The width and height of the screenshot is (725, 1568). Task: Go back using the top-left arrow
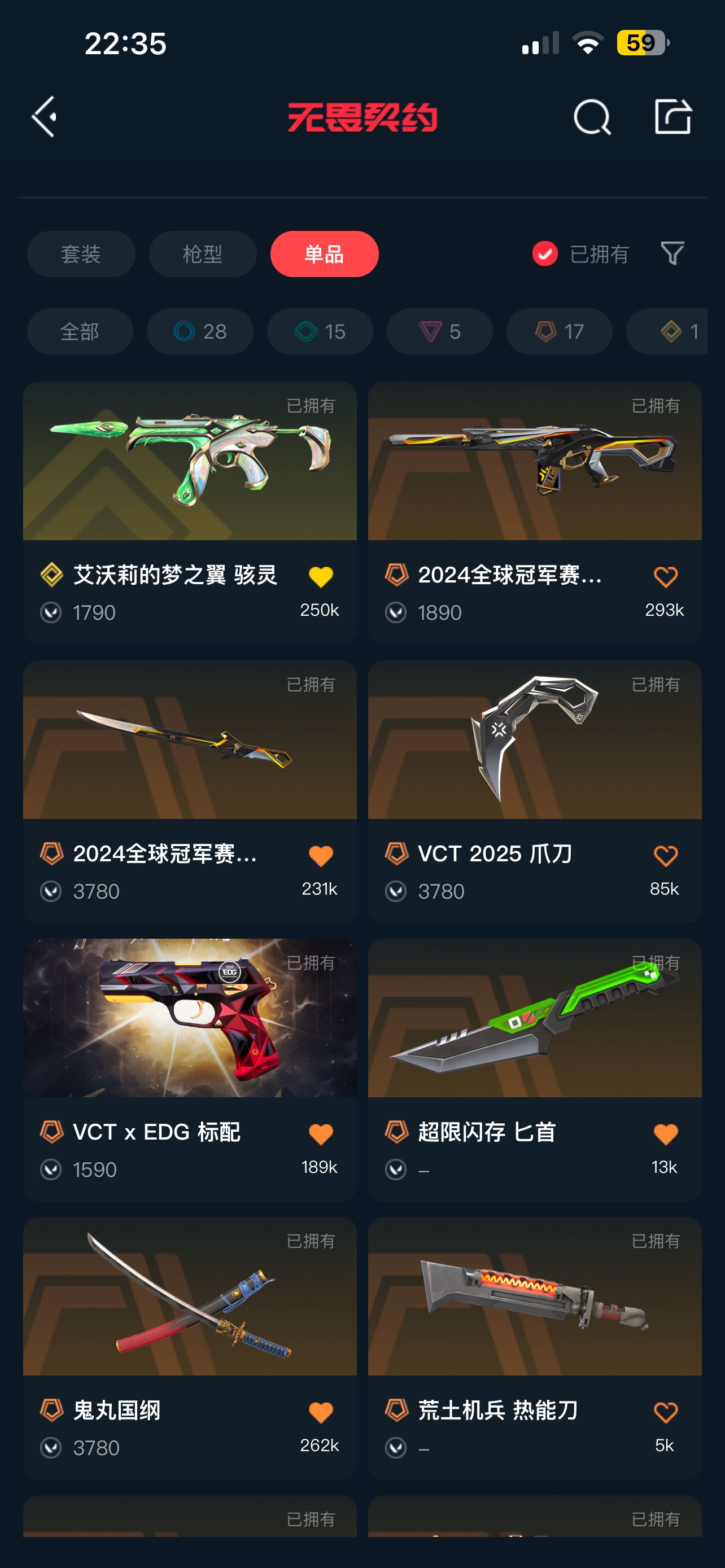(45, 116)
